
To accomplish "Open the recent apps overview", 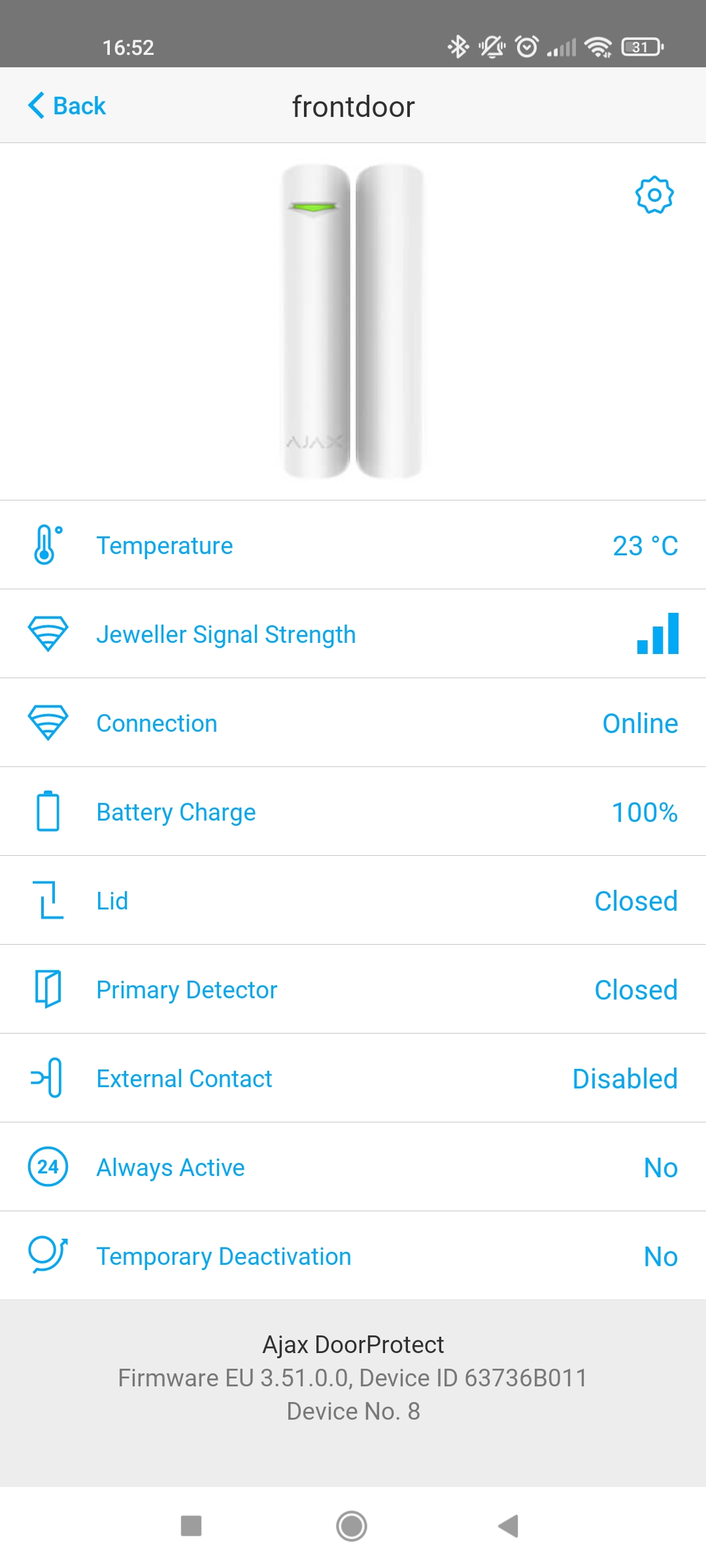I will click(191, 1526).
